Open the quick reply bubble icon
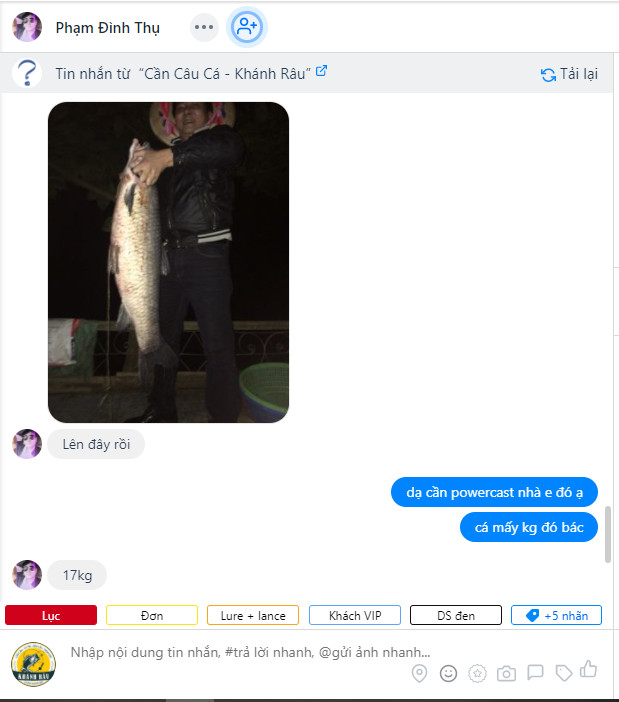619x702 pixels. (x=536, y=673)
